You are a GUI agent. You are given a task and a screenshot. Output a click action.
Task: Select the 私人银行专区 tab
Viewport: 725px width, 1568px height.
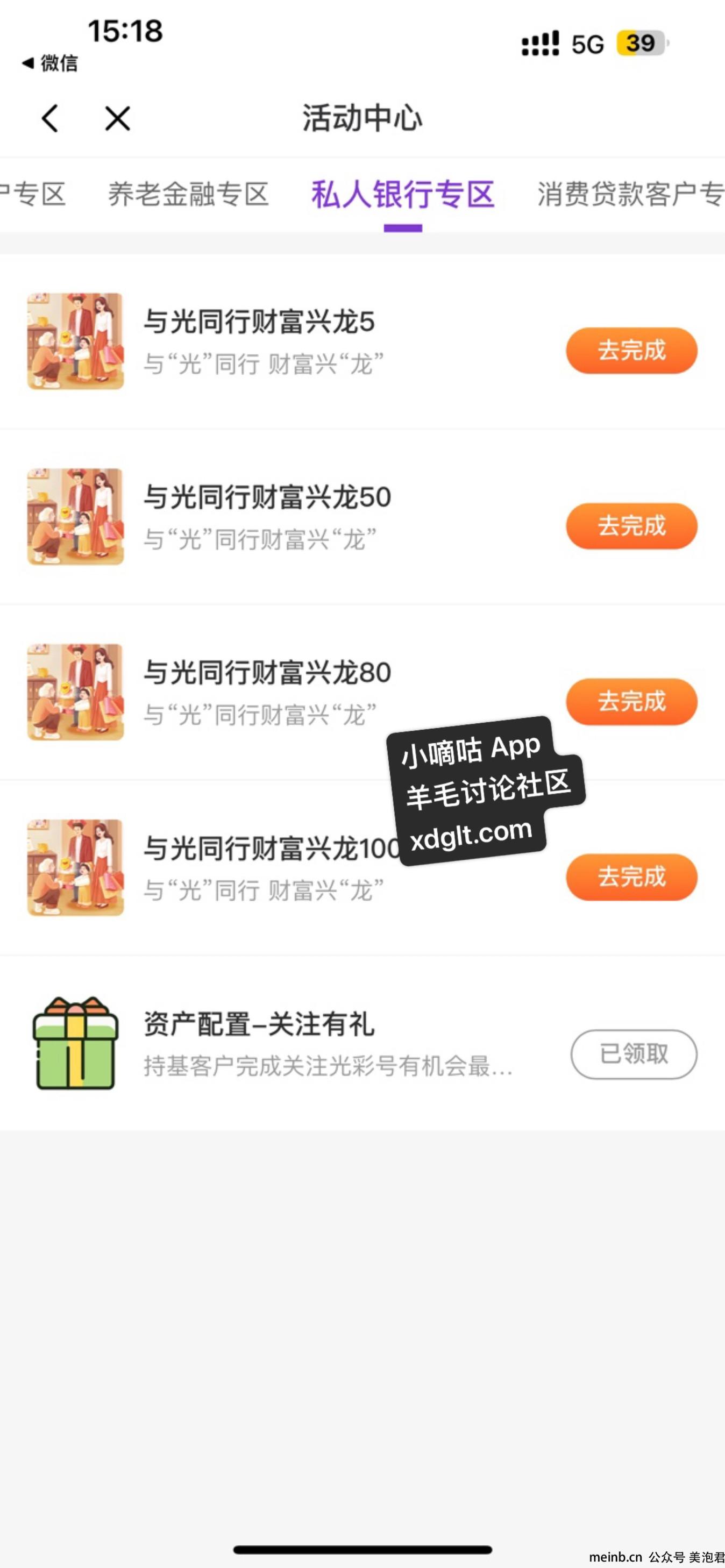point(402,195)
